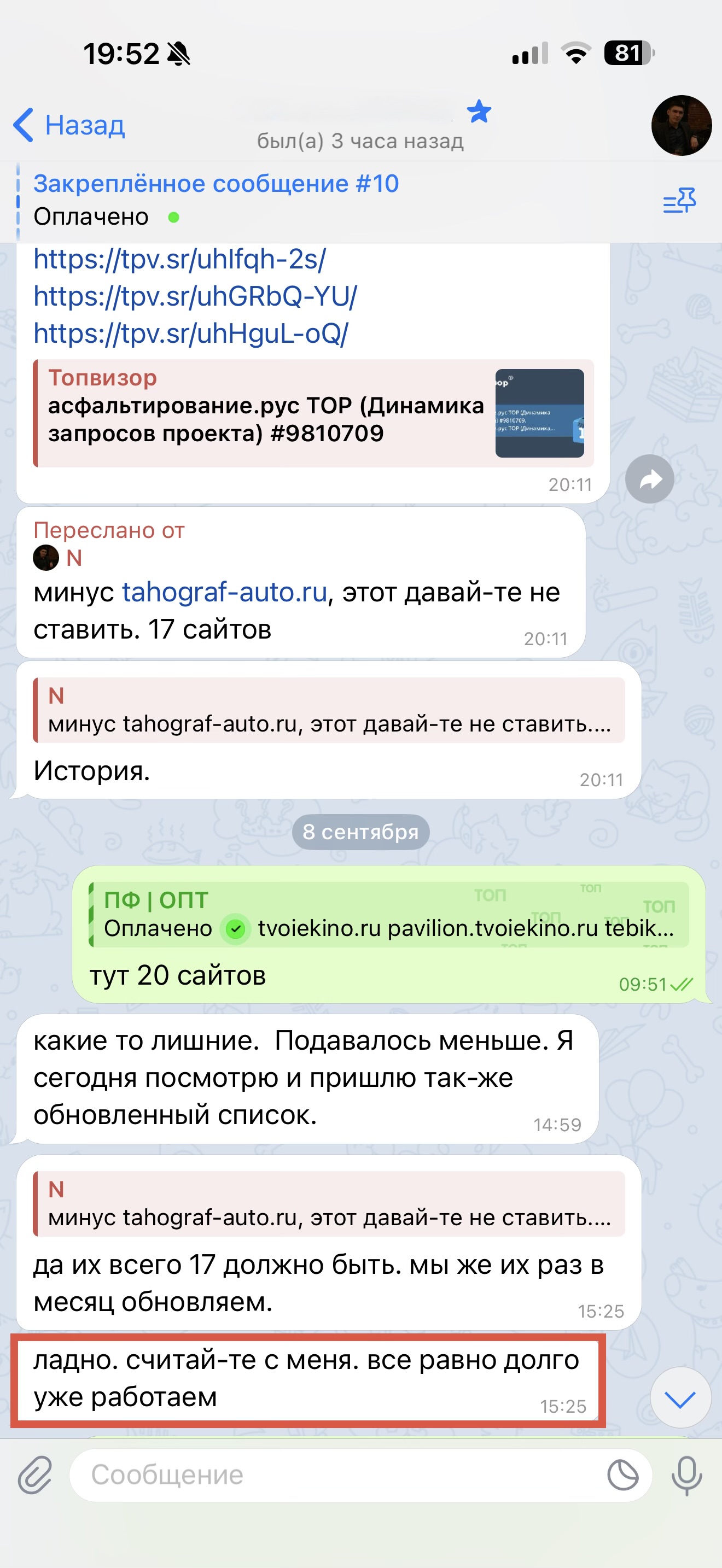Open link https://tpv.sr/uhIfqh-2s/

click(179, 259)
